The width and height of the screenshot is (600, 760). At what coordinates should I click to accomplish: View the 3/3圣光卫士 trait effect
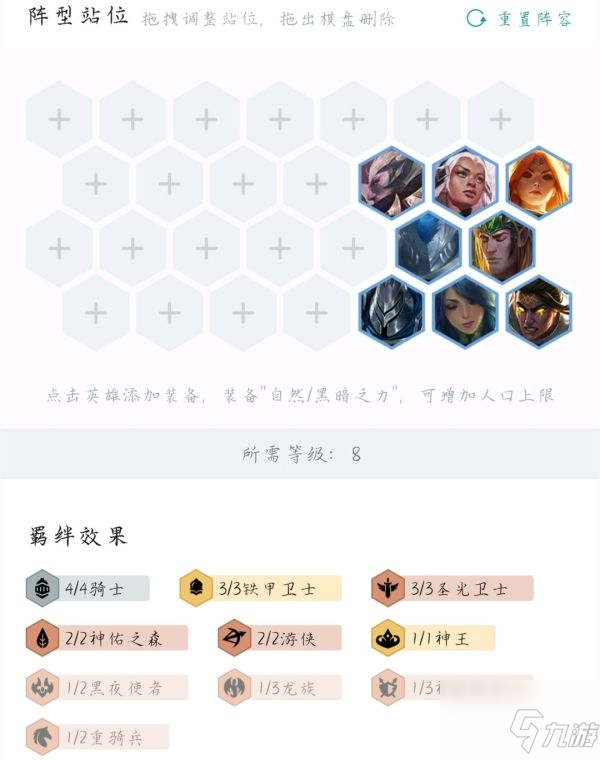point(453,589)
